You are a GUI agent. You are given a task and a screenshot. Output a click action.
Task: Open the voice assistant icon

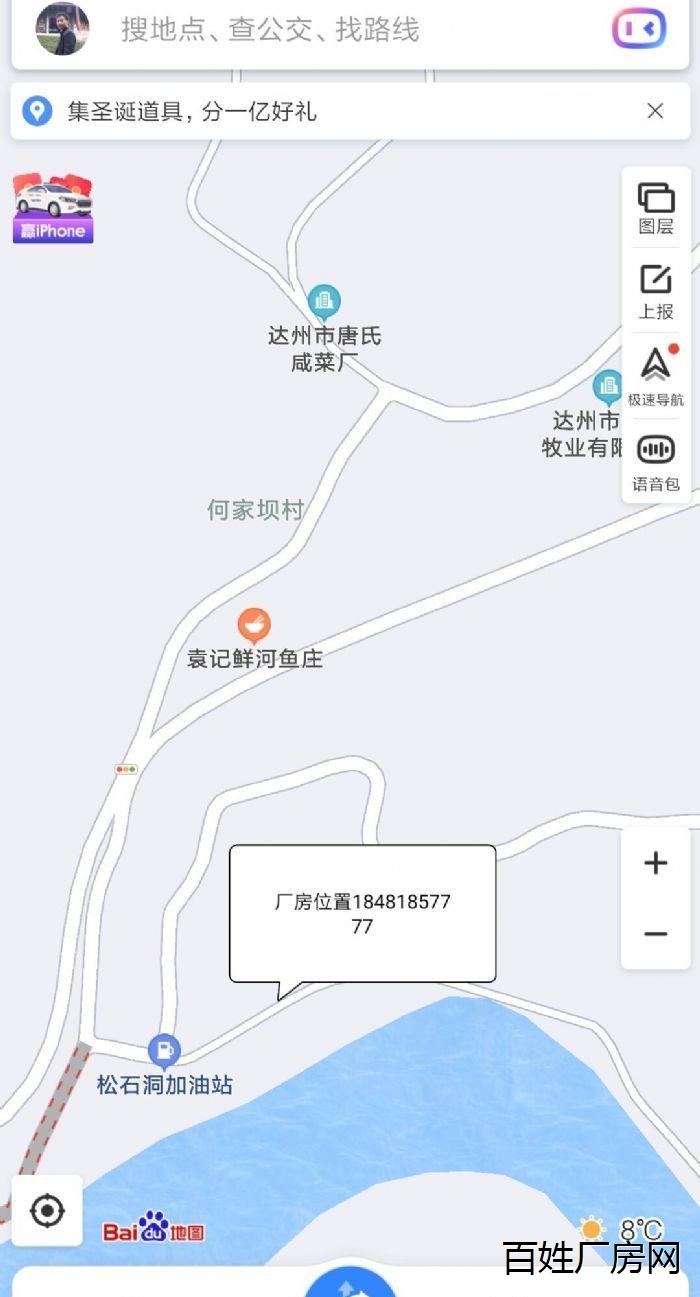pyautogui.click(x=639, y=30)
